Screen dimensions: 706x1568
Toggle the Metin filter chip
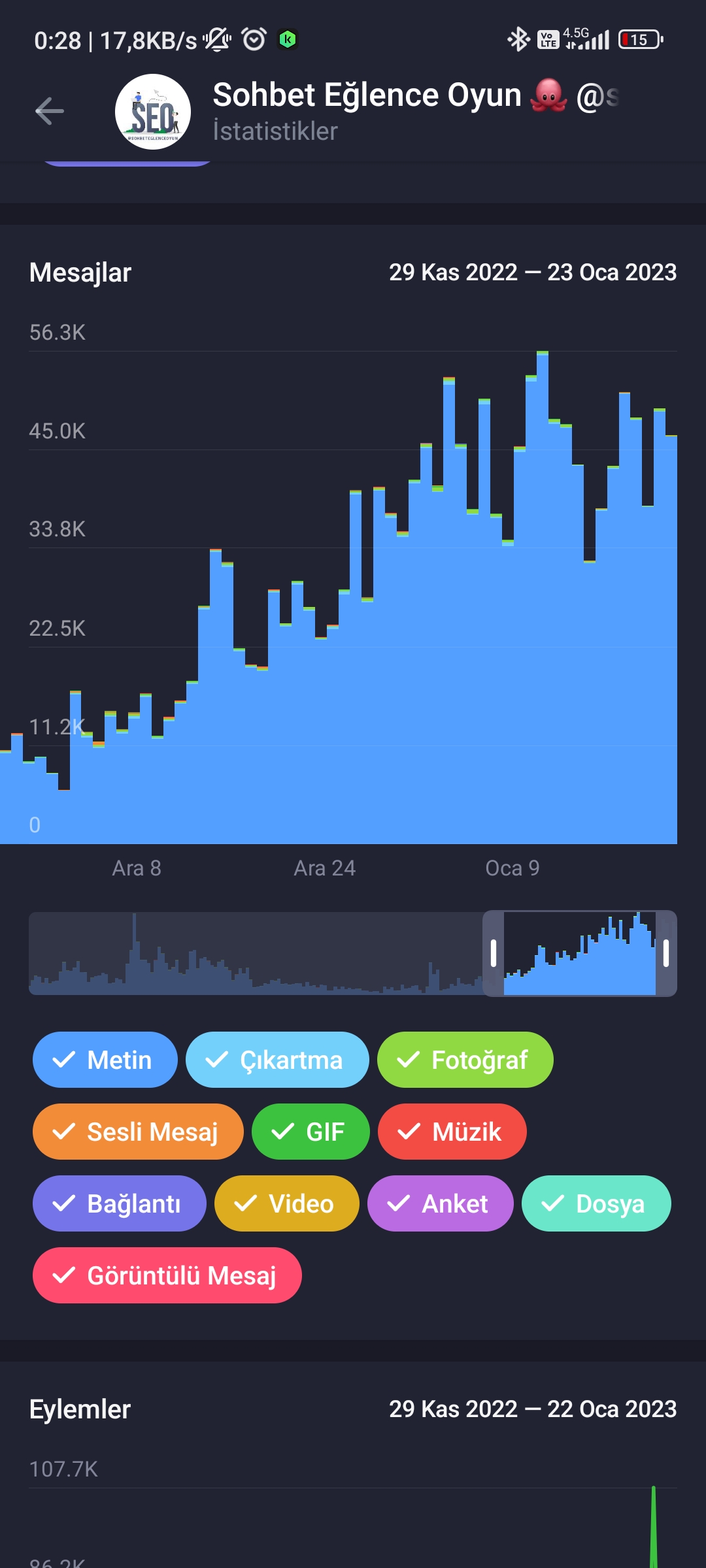point(105,1060)
